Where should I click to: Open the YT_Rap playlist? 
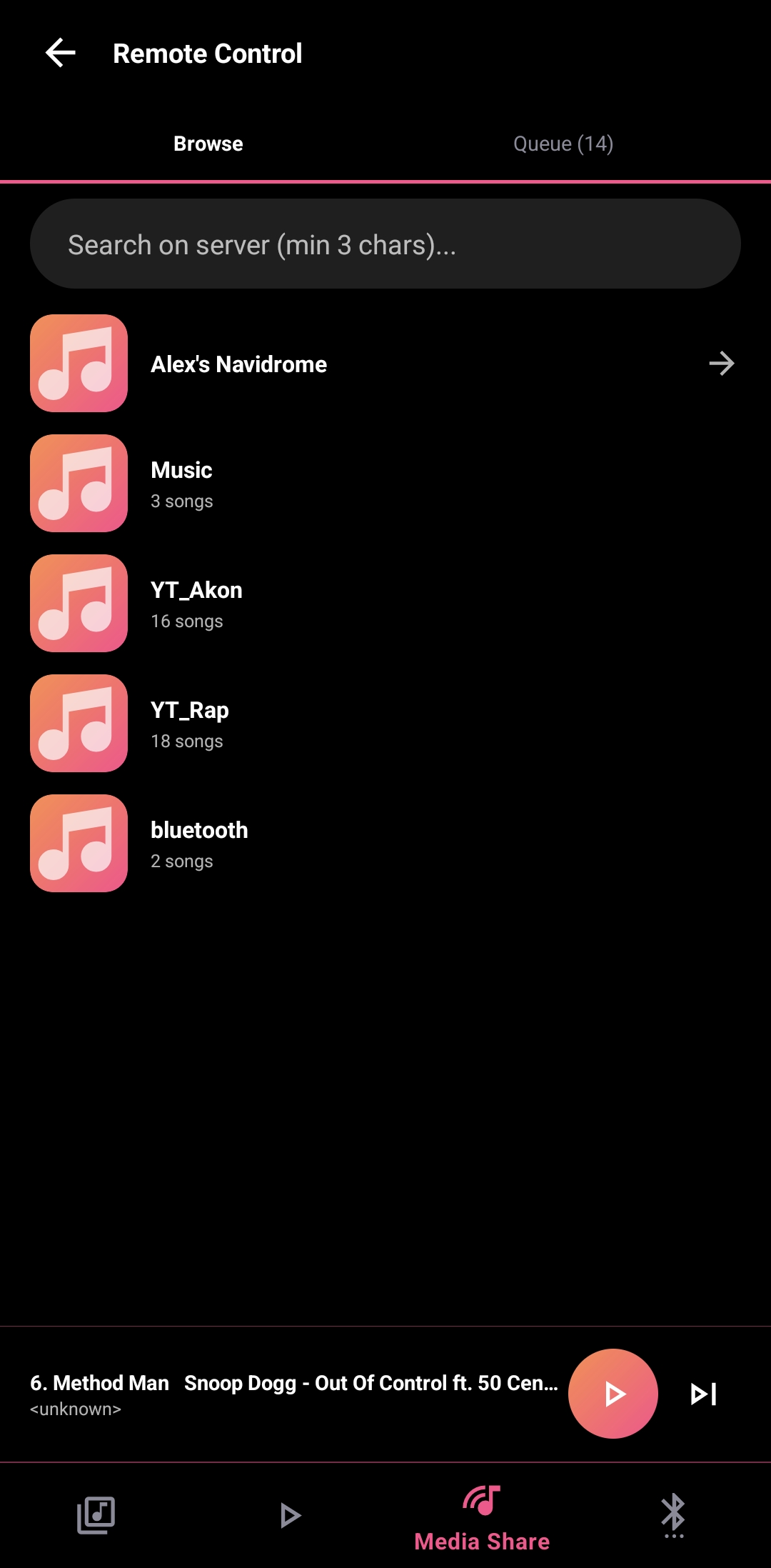pos(385,724)
